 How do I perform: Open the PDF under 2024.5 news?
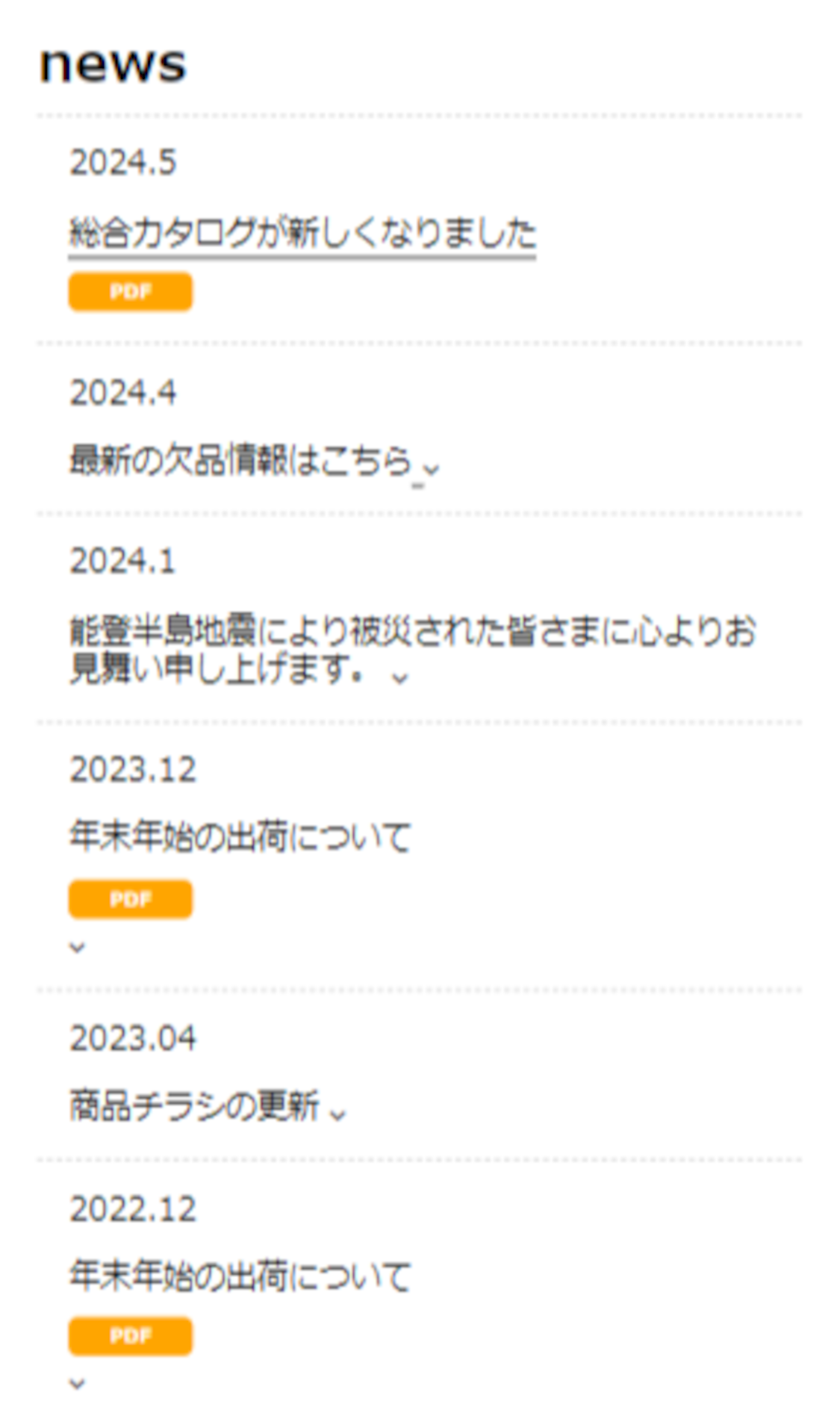131,291
